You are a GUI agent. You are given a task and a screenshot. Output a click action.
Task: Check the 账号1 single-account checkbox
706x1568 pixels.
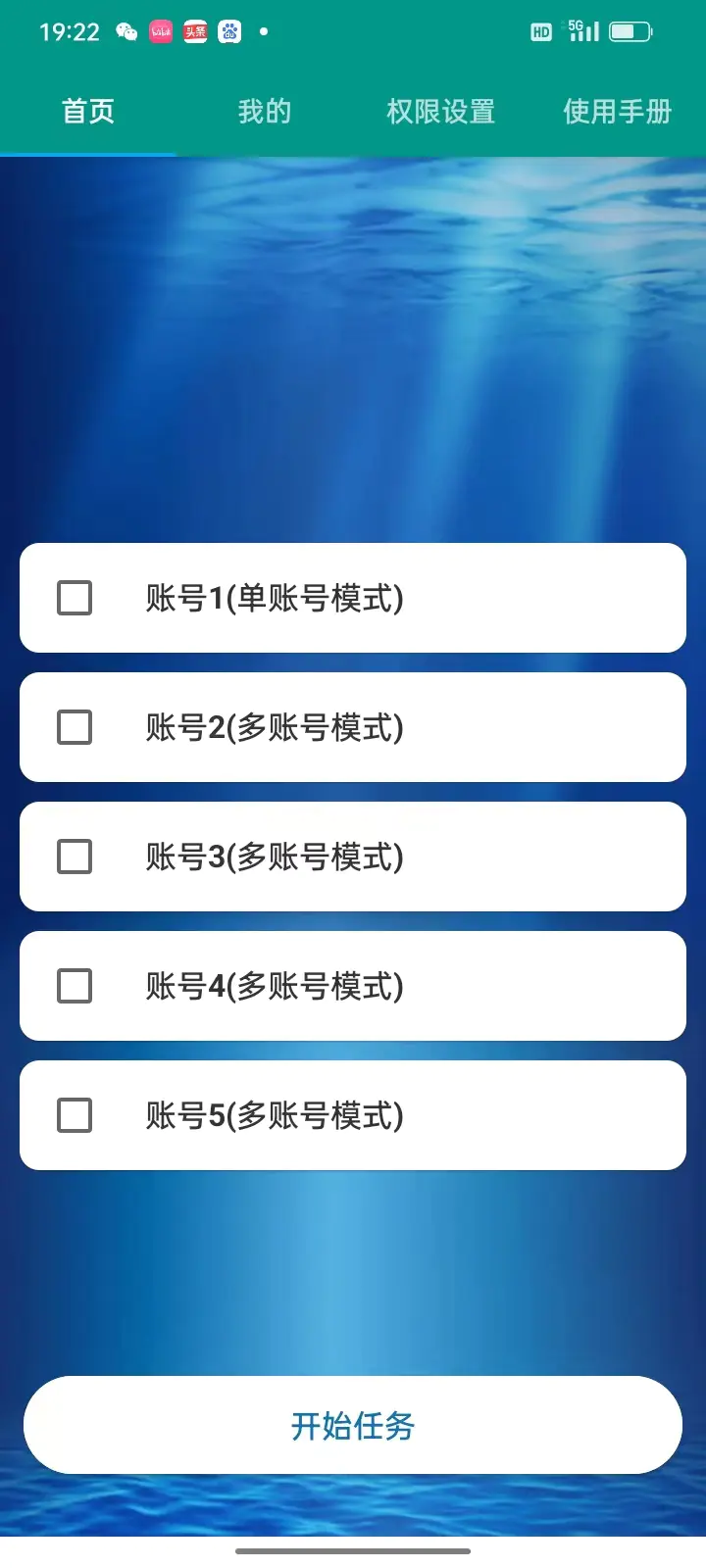click(74, 598)
